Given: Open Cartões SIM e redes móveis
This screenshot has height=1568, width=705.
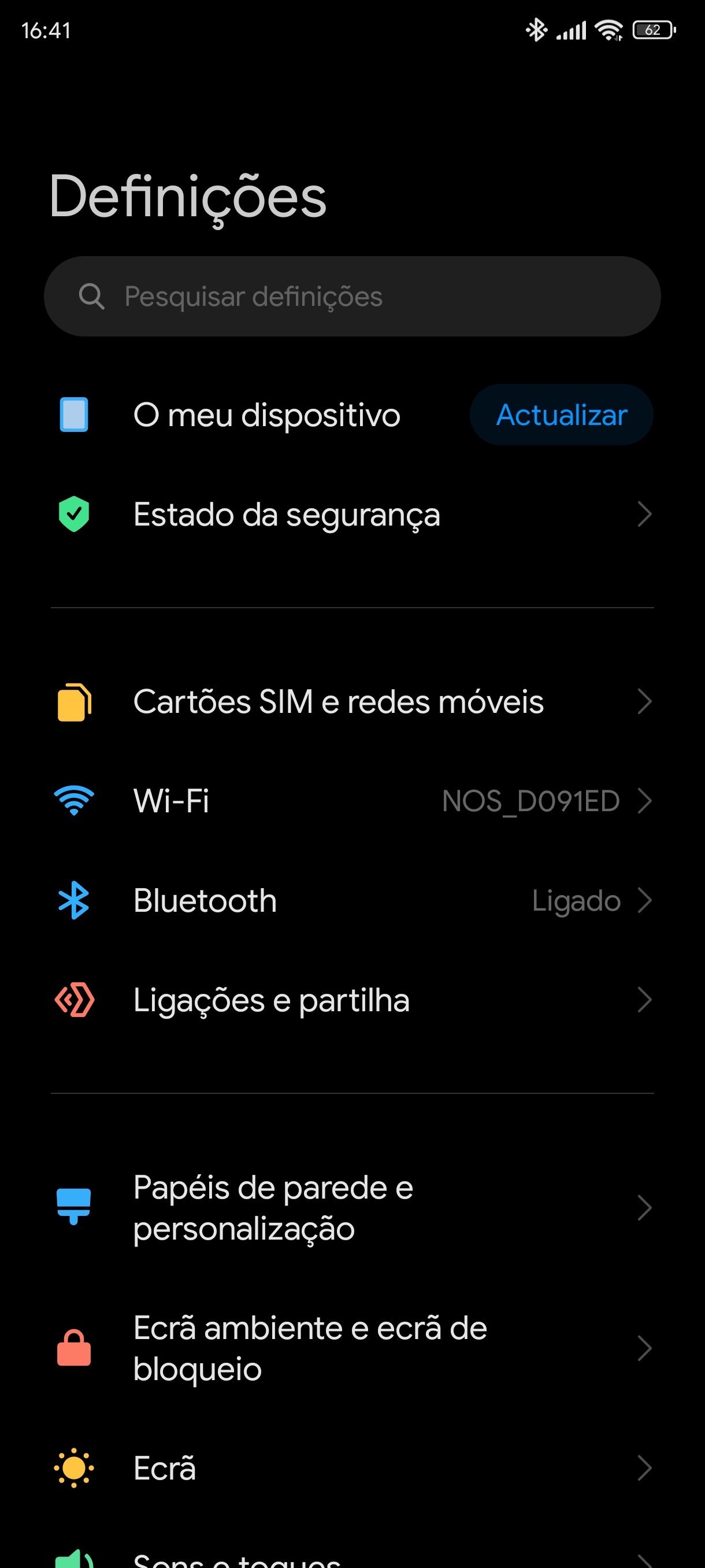Looking at the screenshot, I should (x=352, y=701).
